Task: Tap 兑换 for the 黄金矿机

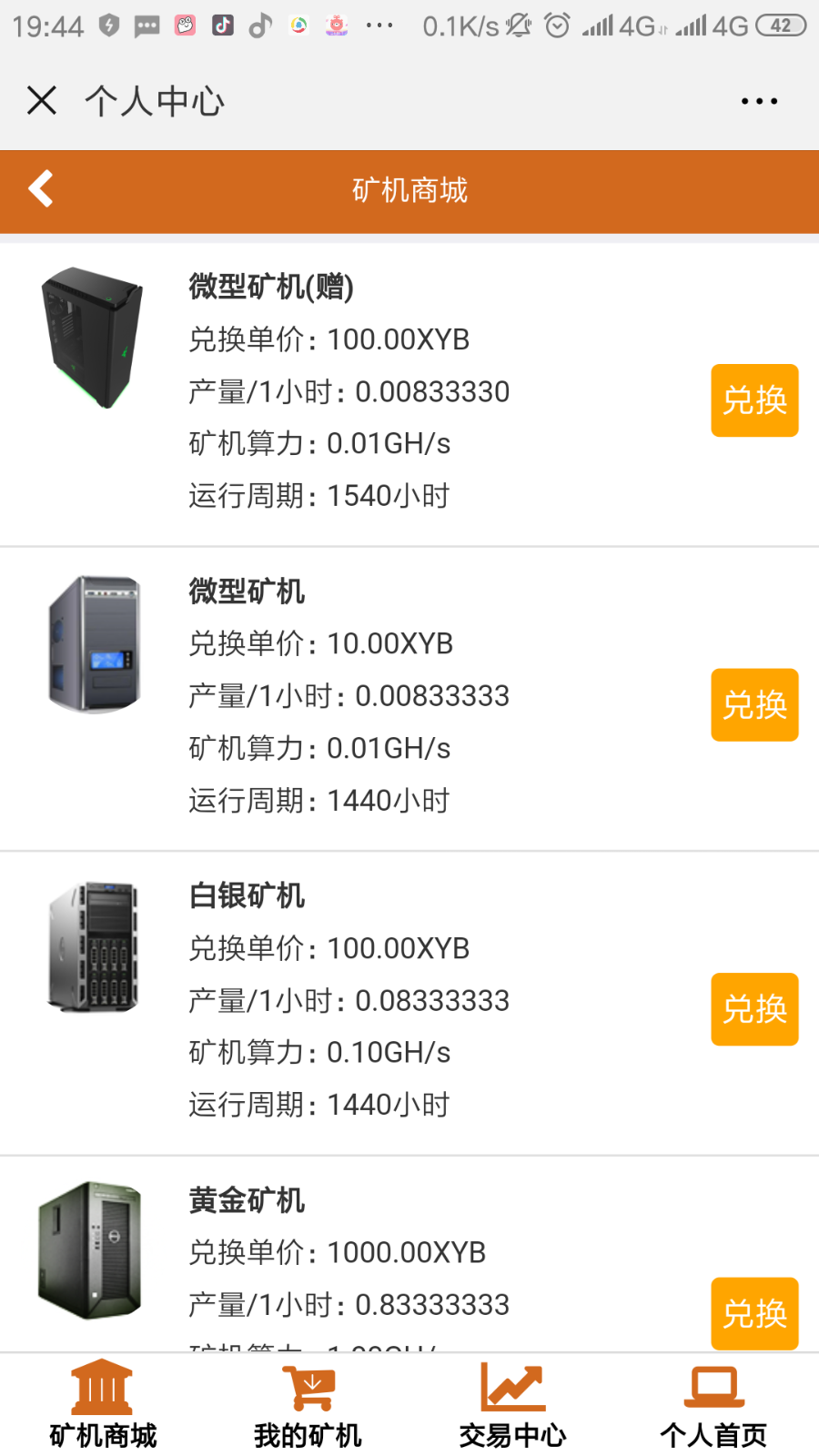Action: (754, 1314)
